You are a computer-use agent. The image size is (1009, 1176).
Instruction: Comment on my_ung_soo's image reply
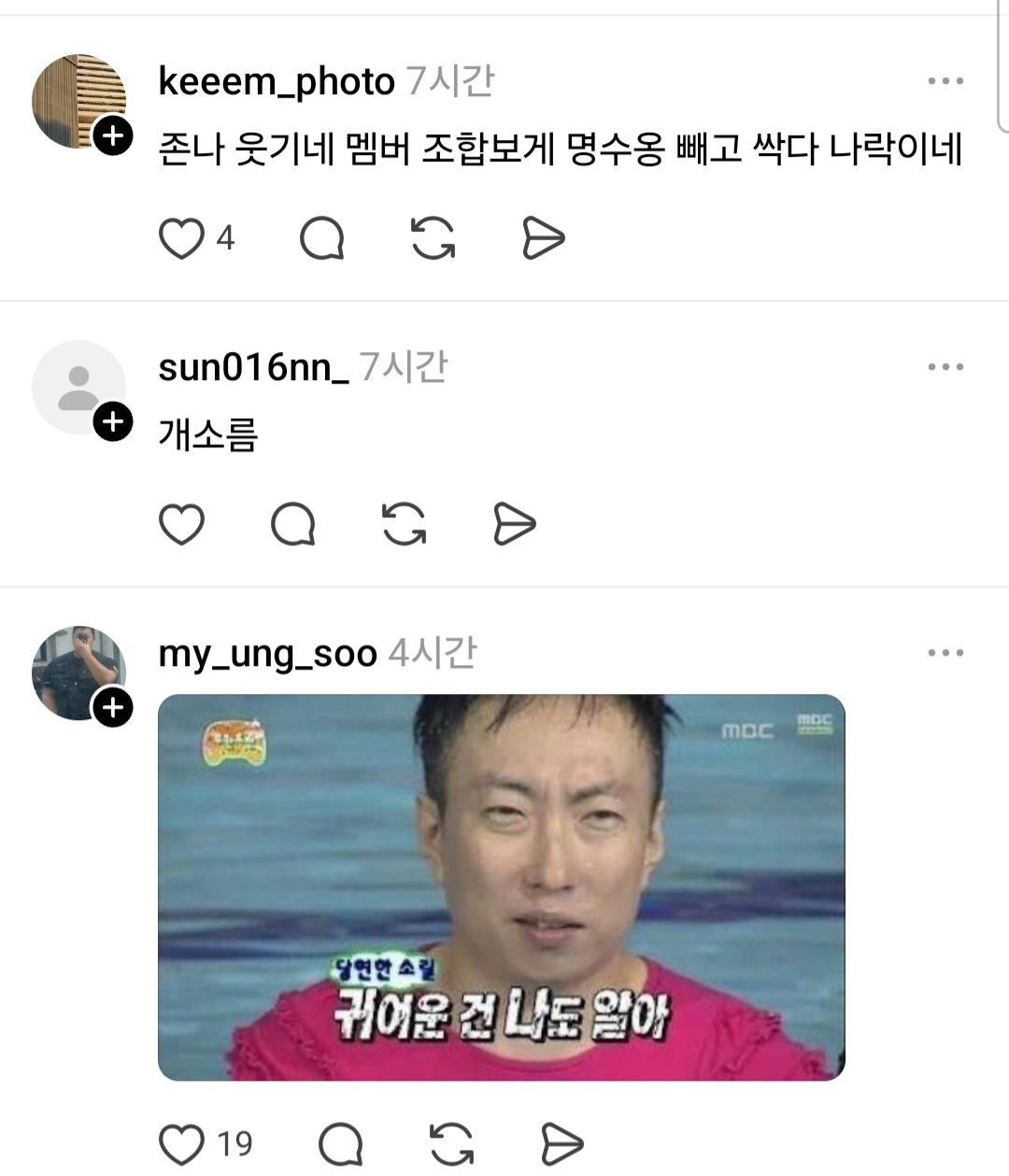[341, 1143]
